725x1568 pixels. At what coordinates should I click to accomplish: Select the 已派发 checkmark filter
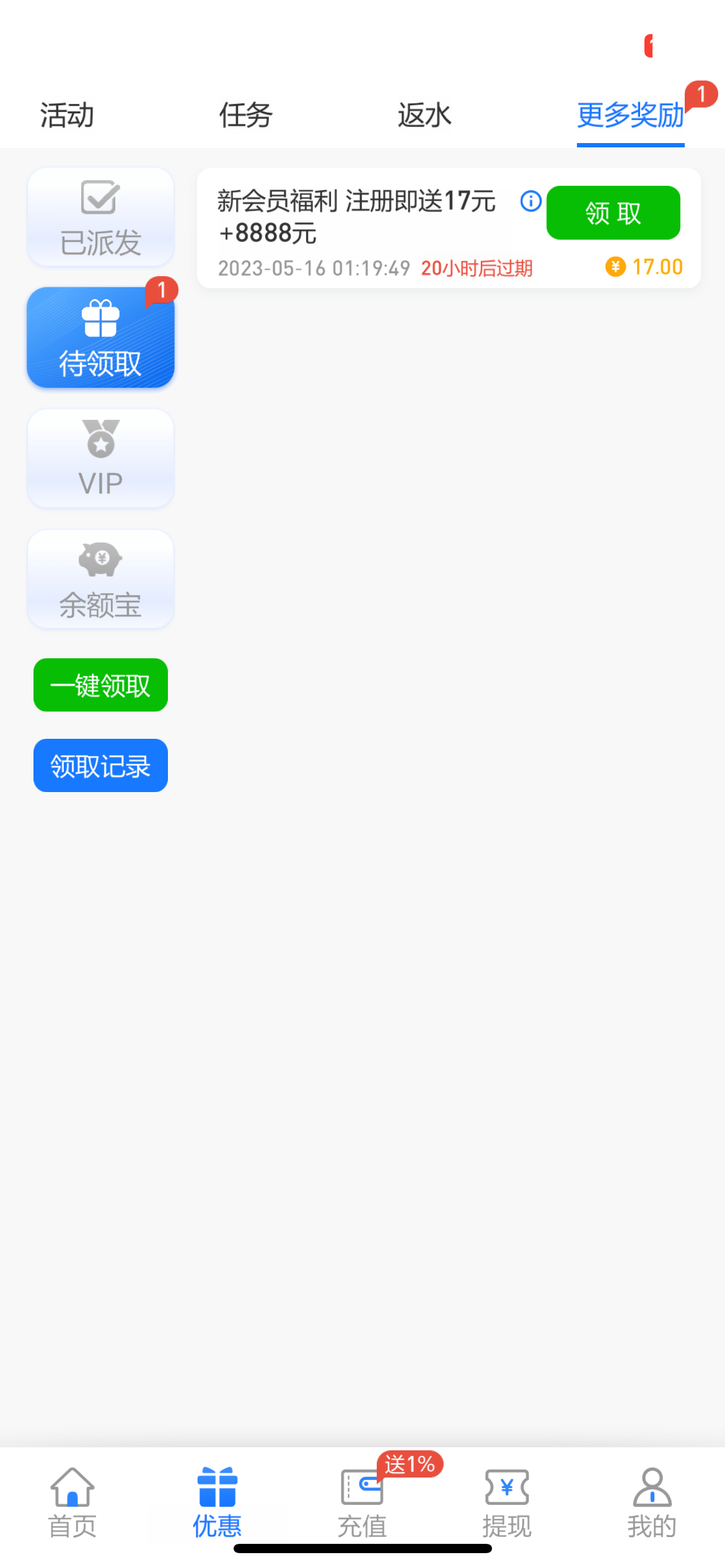pos(100,217)
